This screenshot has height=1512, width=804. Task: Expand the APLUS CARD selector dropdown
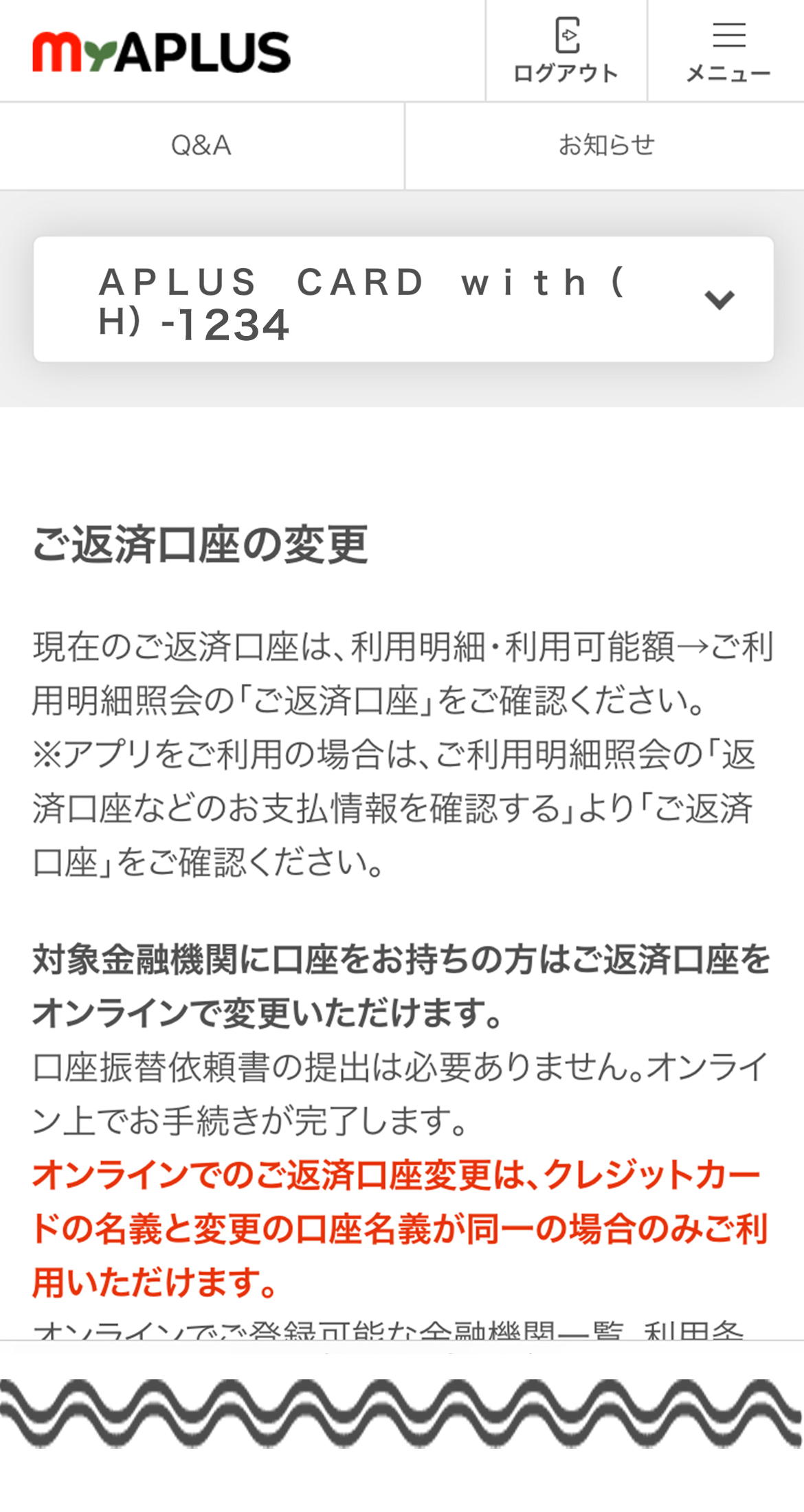719,300
